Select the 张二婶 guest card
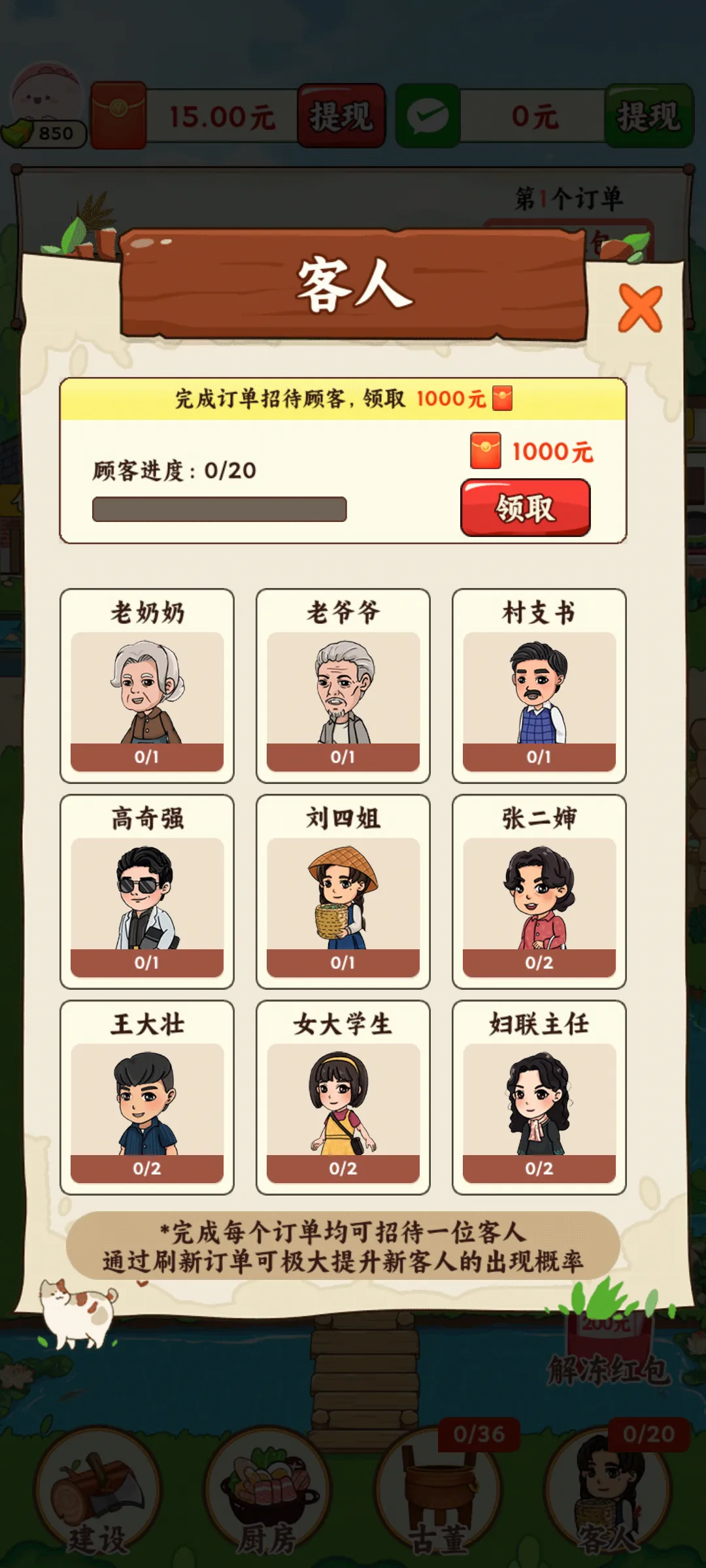The width and height of the screenshot is (706, 1568). click(x=539, y=892)
